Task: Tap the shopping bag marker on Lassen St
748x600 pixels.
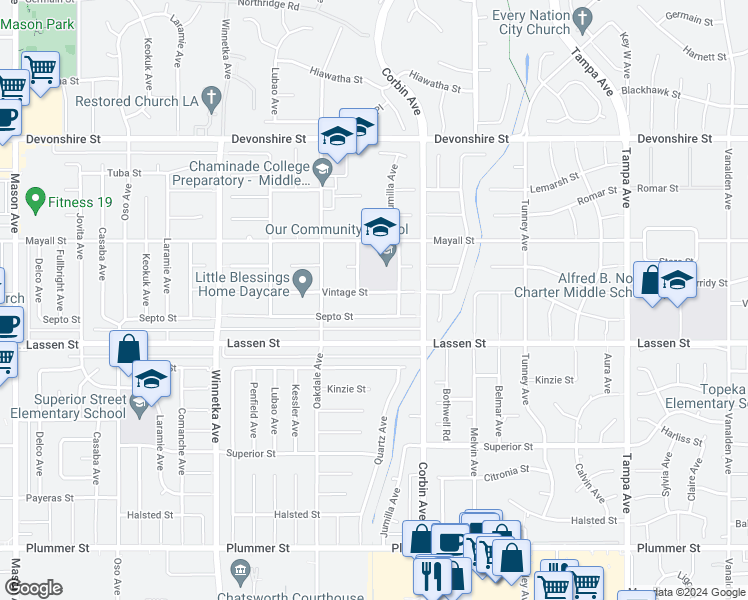Action: click(128, 350)
